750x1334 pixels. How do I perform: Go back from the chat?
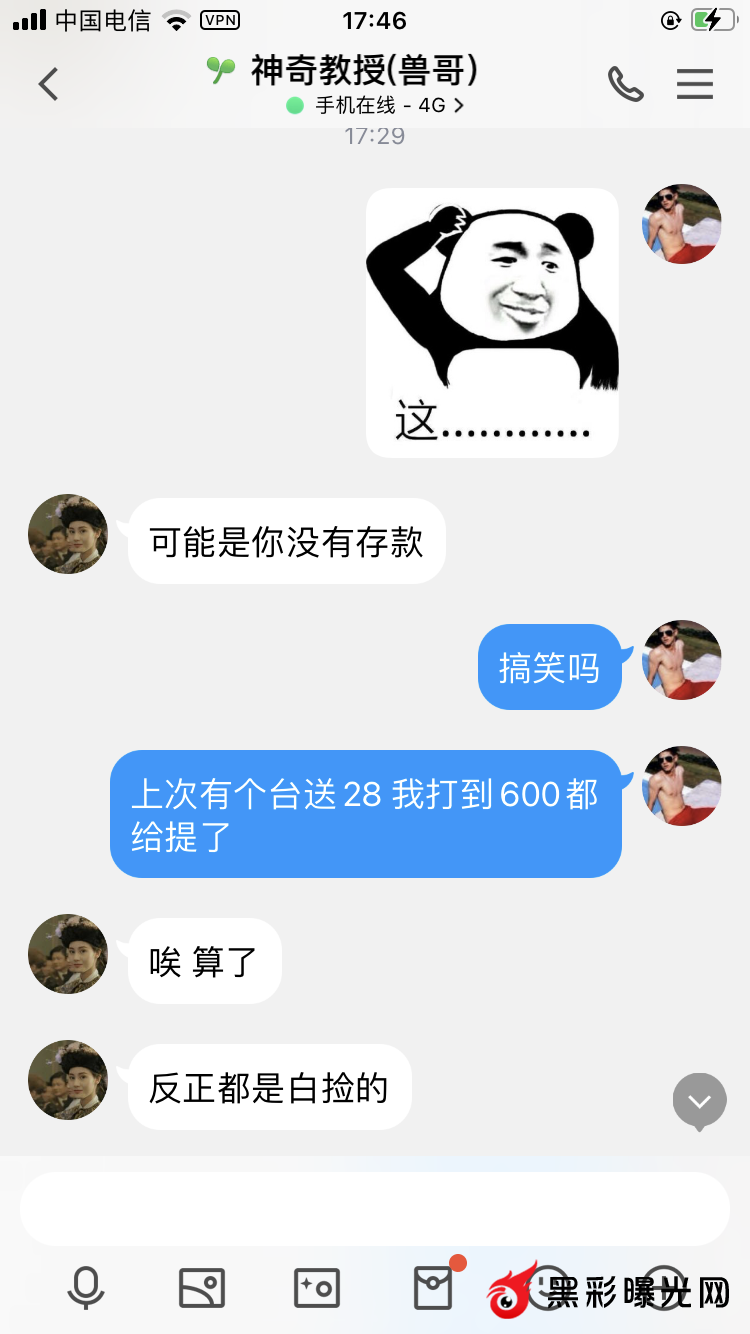[48, 84]
